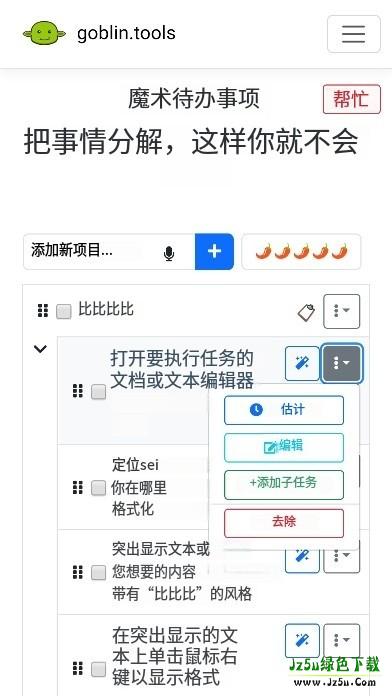Image resolution: width=392 pixels, height=696 pixels.
Task: Select 去除 to remove the task
Action: 284,523
